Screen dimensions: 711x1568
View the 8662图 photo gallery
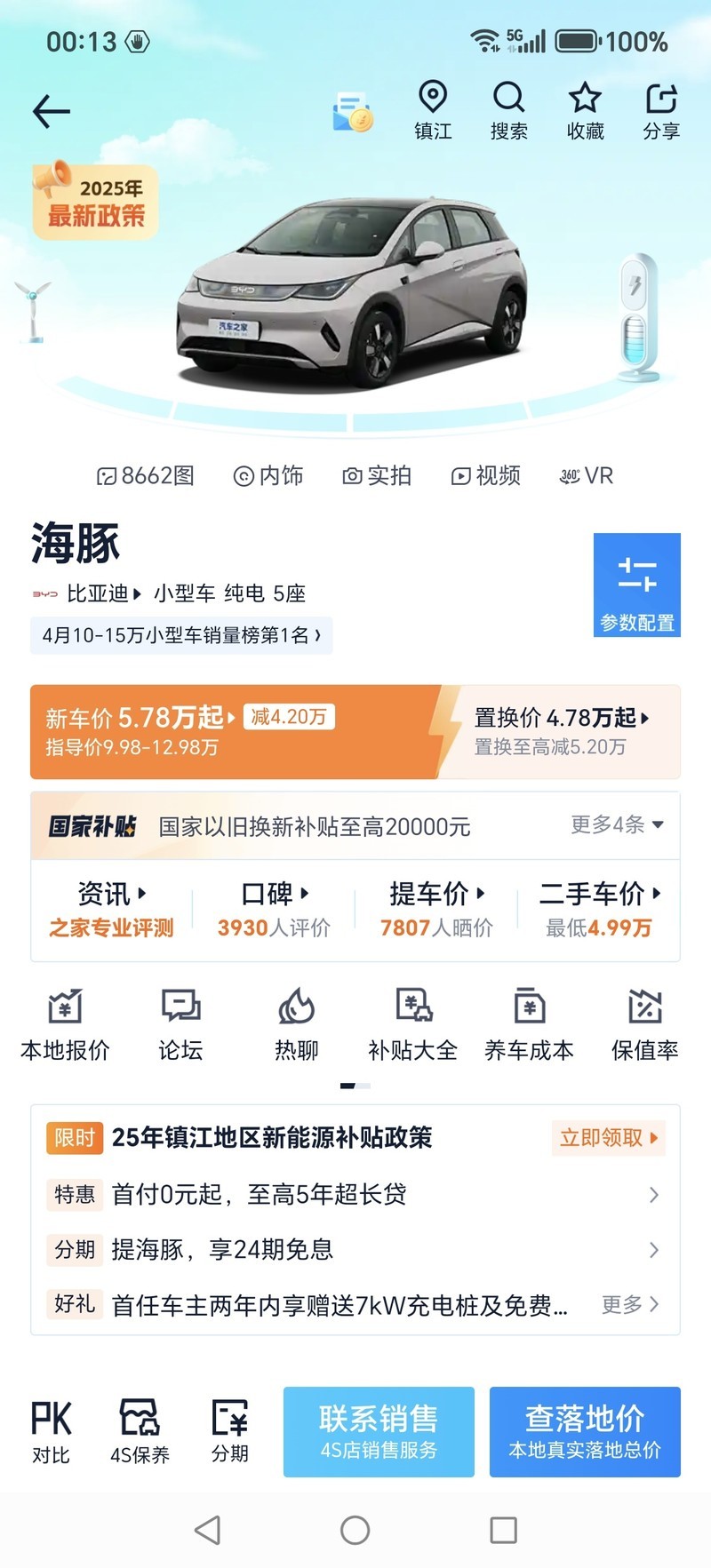tap(146, 476)
